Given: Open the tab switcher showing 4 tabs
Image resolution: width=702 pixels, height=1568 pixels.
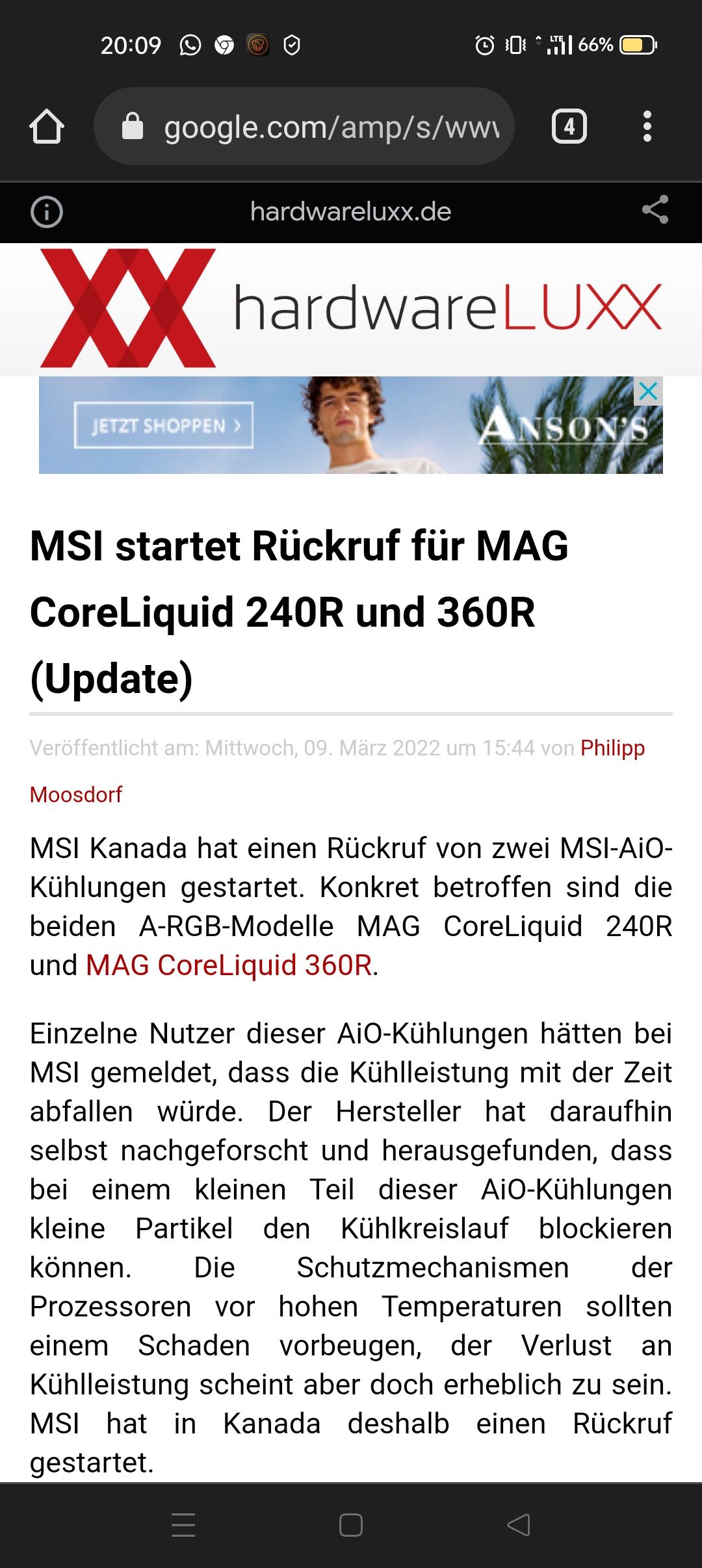Looking at the screenshot, I should (569, 126).
